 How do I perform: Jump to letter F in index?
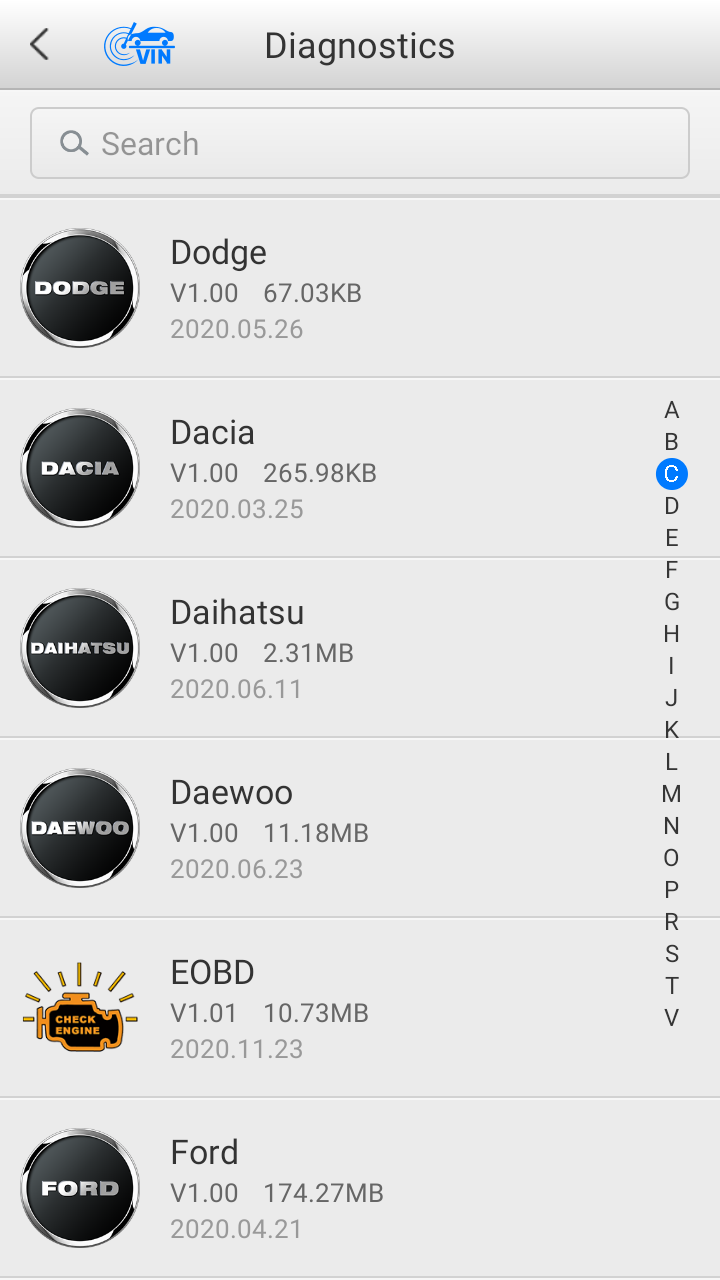672,570
